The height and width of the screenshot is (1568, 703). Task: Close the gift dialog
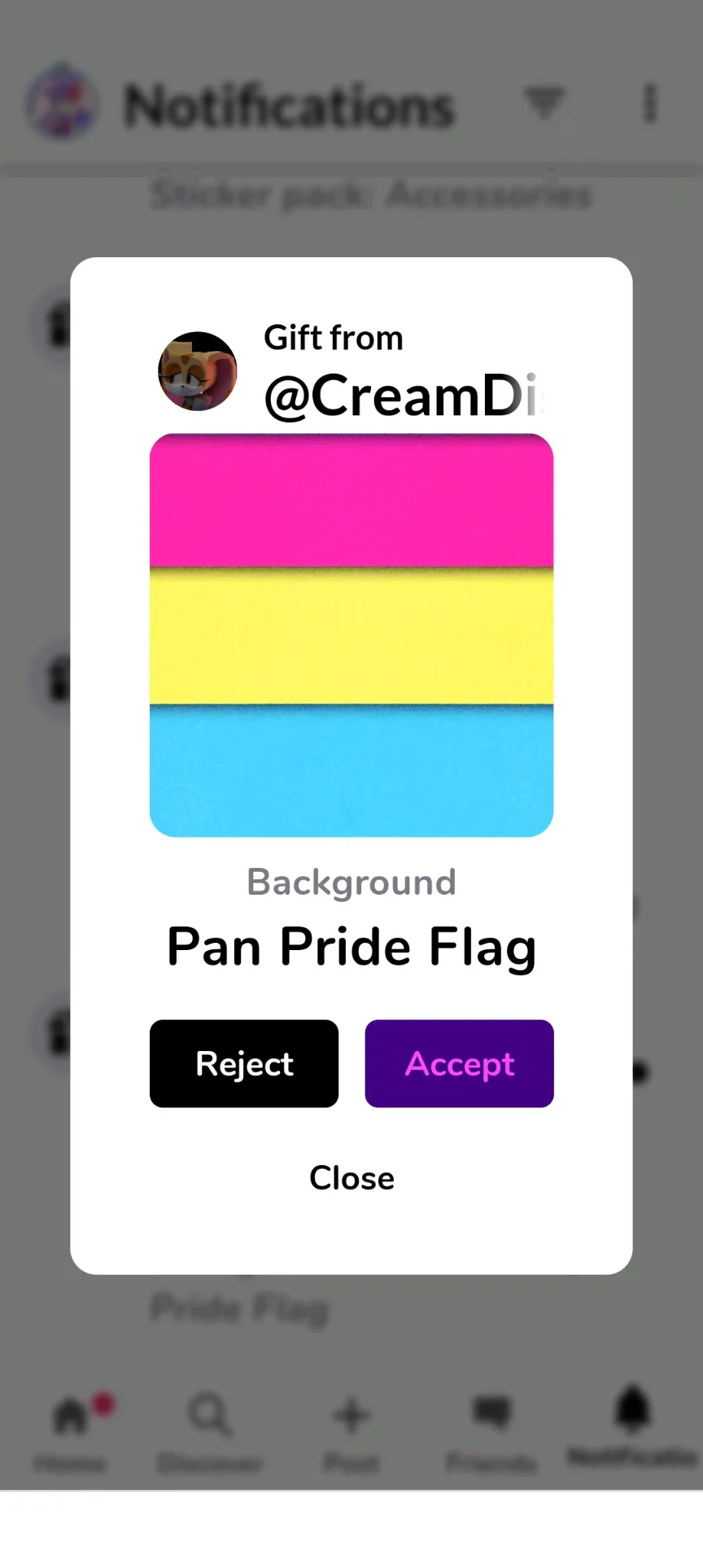(351, 1178)
